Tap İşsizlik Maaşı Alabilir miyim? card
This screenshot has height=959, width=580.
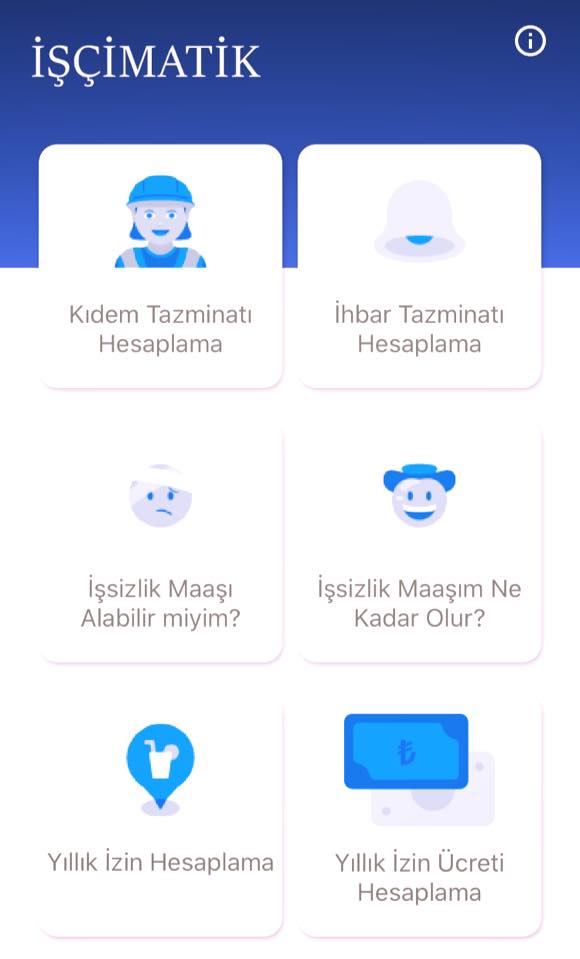[x=160, y=541]
